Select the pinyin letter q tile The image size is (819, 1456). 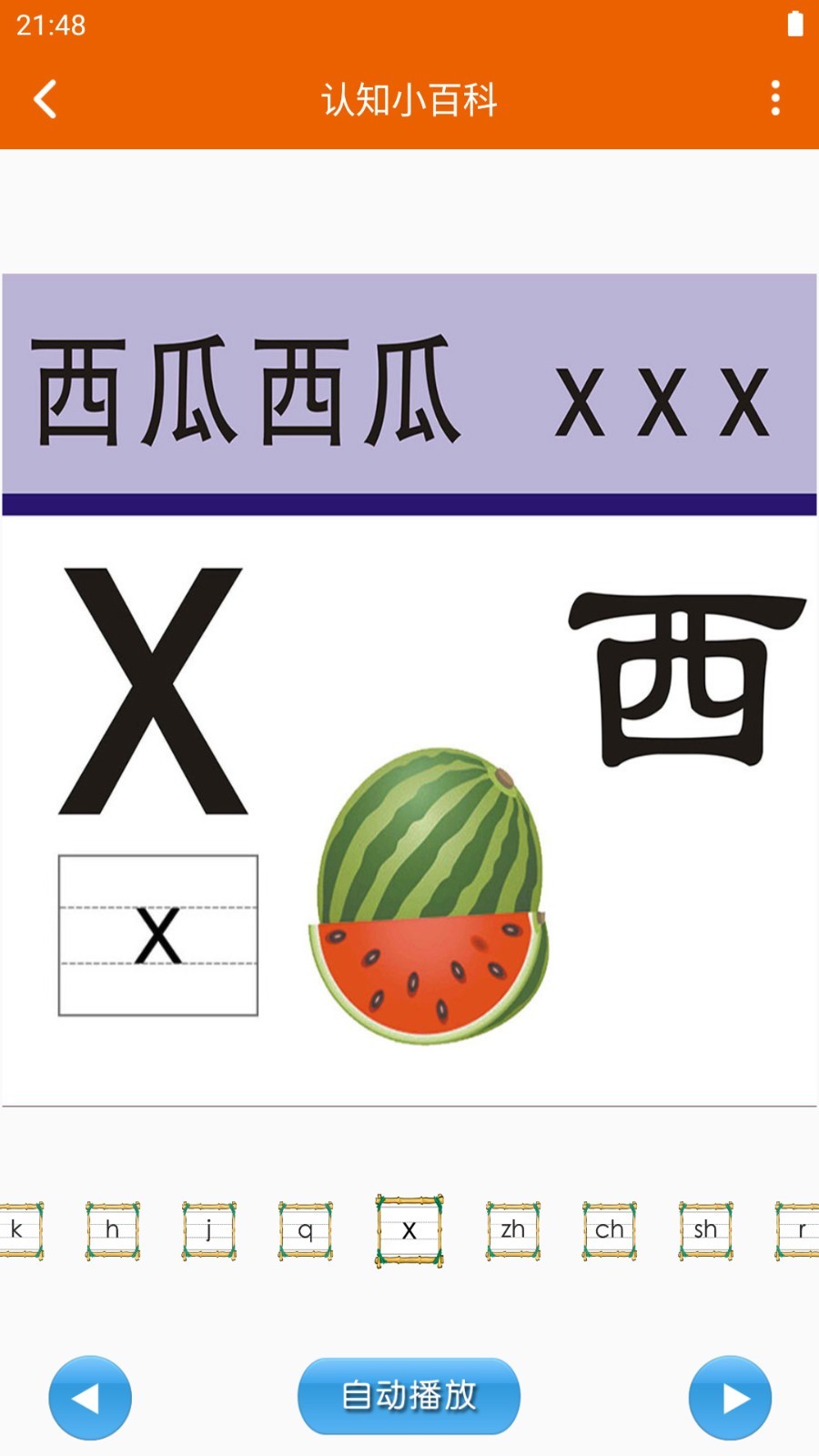pyautogui.click(x=306, y=1230)
